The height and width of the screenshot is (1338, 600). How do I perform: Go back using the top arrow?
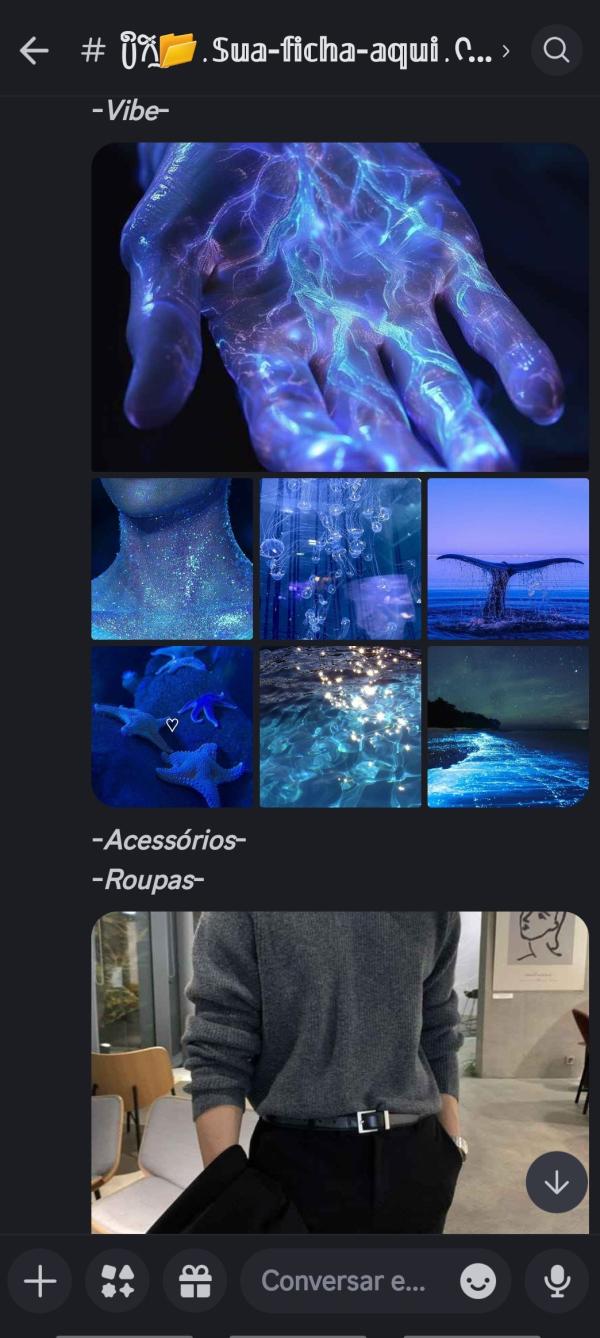[x=34, y=51]
